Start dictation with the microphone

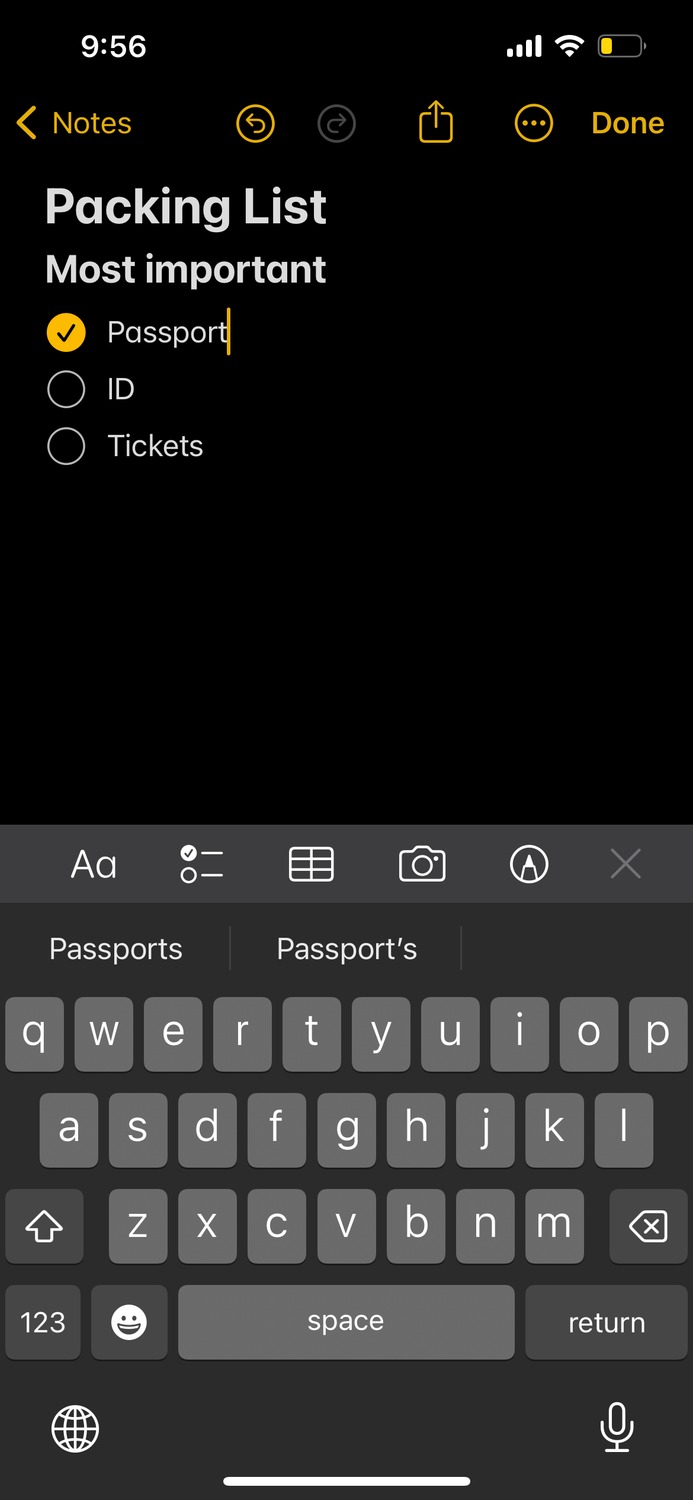point(616,1427)
